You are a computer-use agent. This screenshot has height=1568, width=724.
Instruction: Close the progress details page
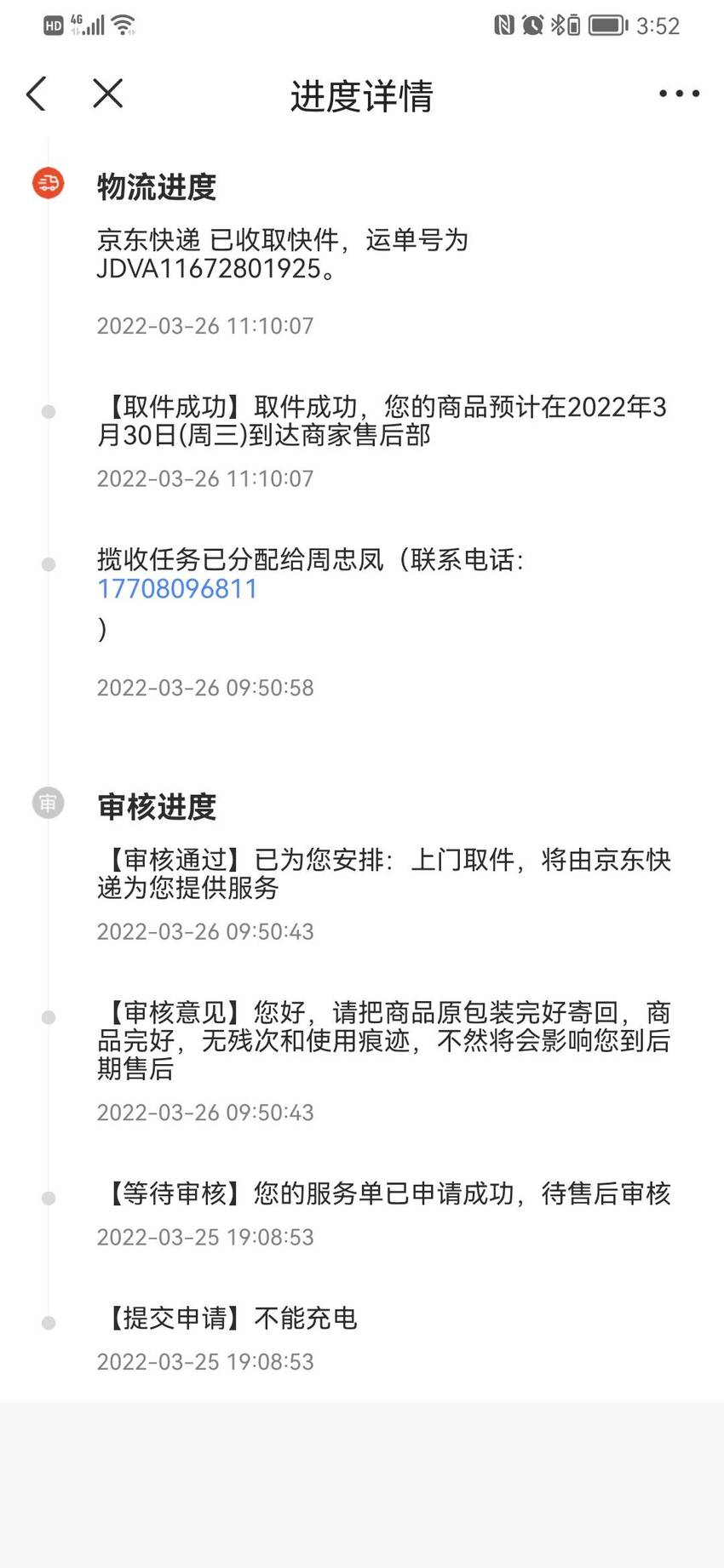(x=107, y=94)
